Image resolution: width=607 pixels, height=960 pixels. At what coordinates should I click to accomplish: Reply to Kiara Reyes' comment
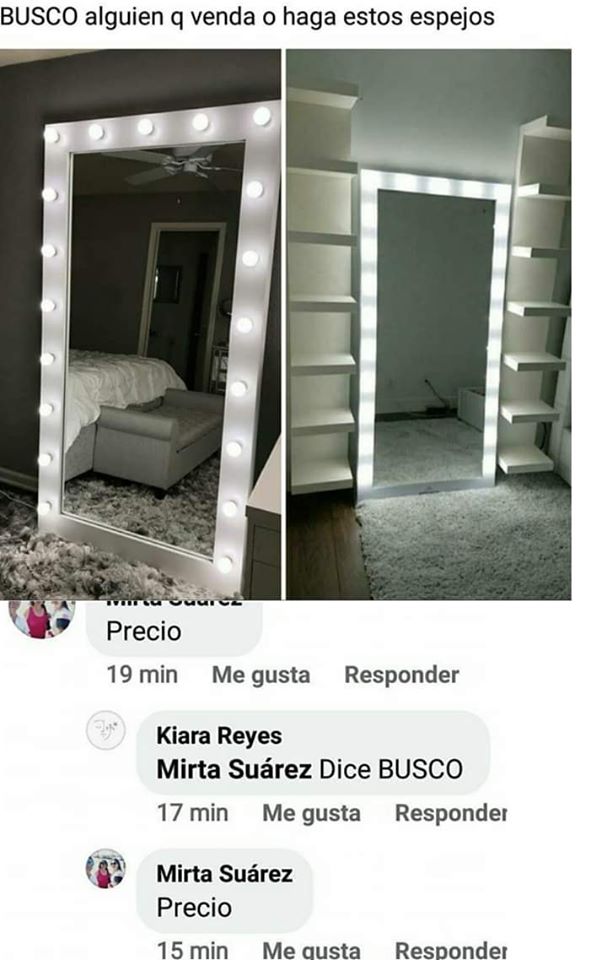click(450, 813)
